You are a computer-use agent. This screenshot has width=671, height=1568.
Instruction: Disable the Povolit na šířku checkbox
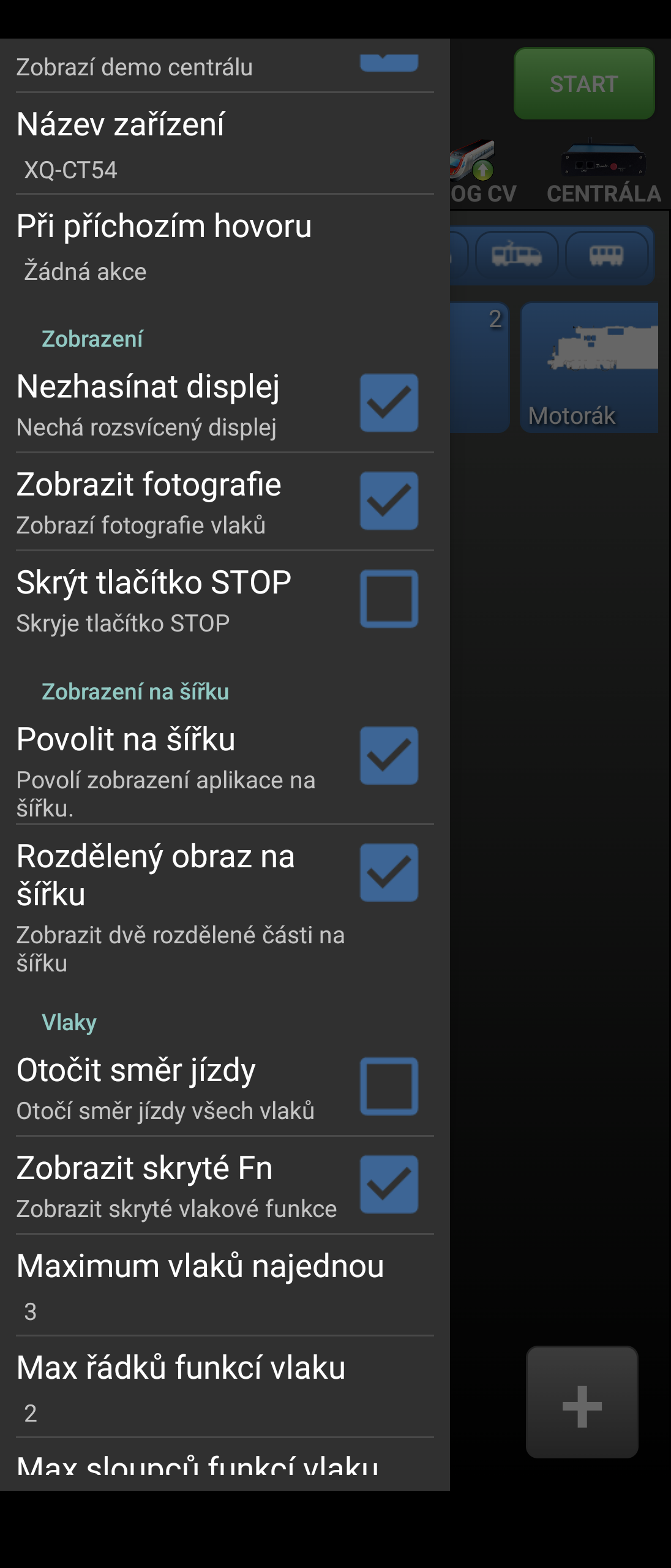click(x=389, y=756)
